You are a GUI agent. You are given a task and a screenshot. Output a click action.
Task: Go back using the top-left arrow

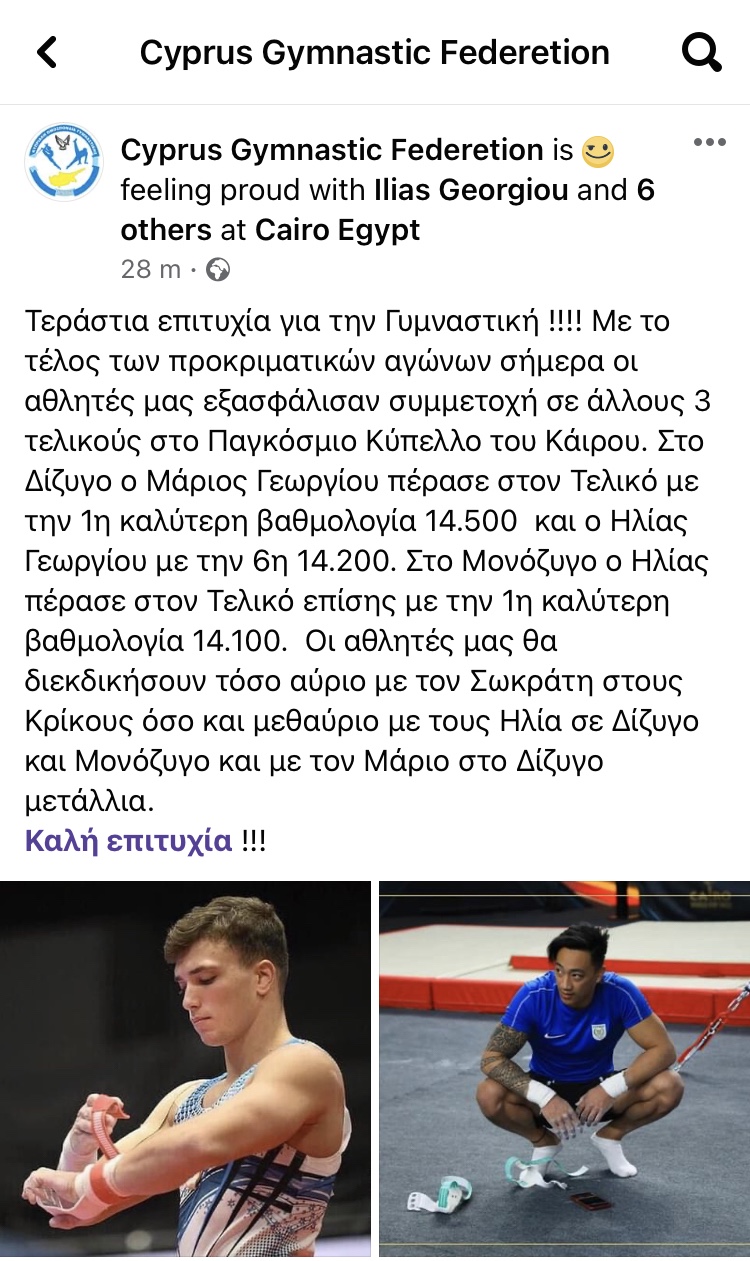pyautogui.click(x=46, y=52)
